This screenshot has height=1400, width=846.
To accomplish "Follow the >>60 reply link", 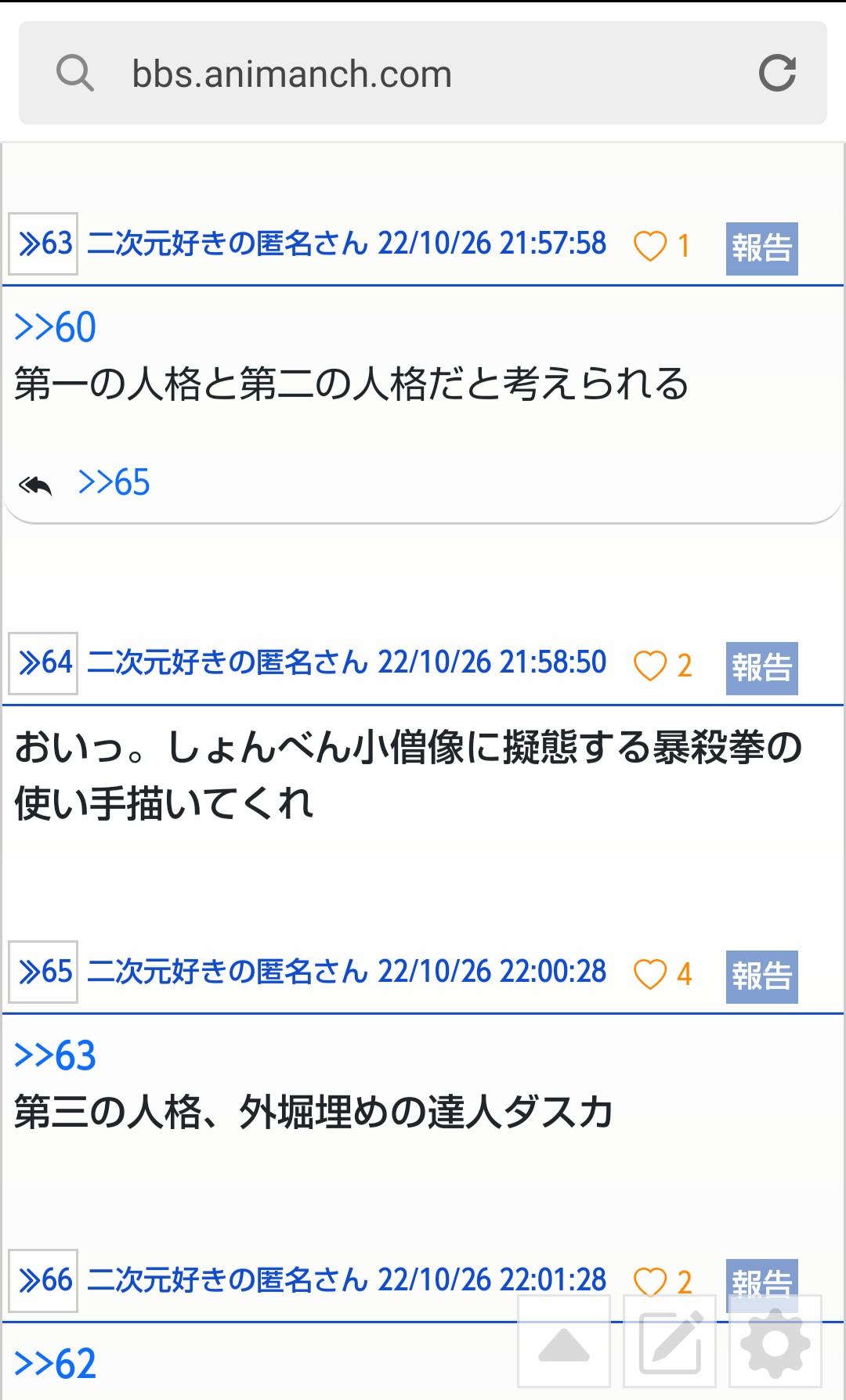I will click(55, 327).
